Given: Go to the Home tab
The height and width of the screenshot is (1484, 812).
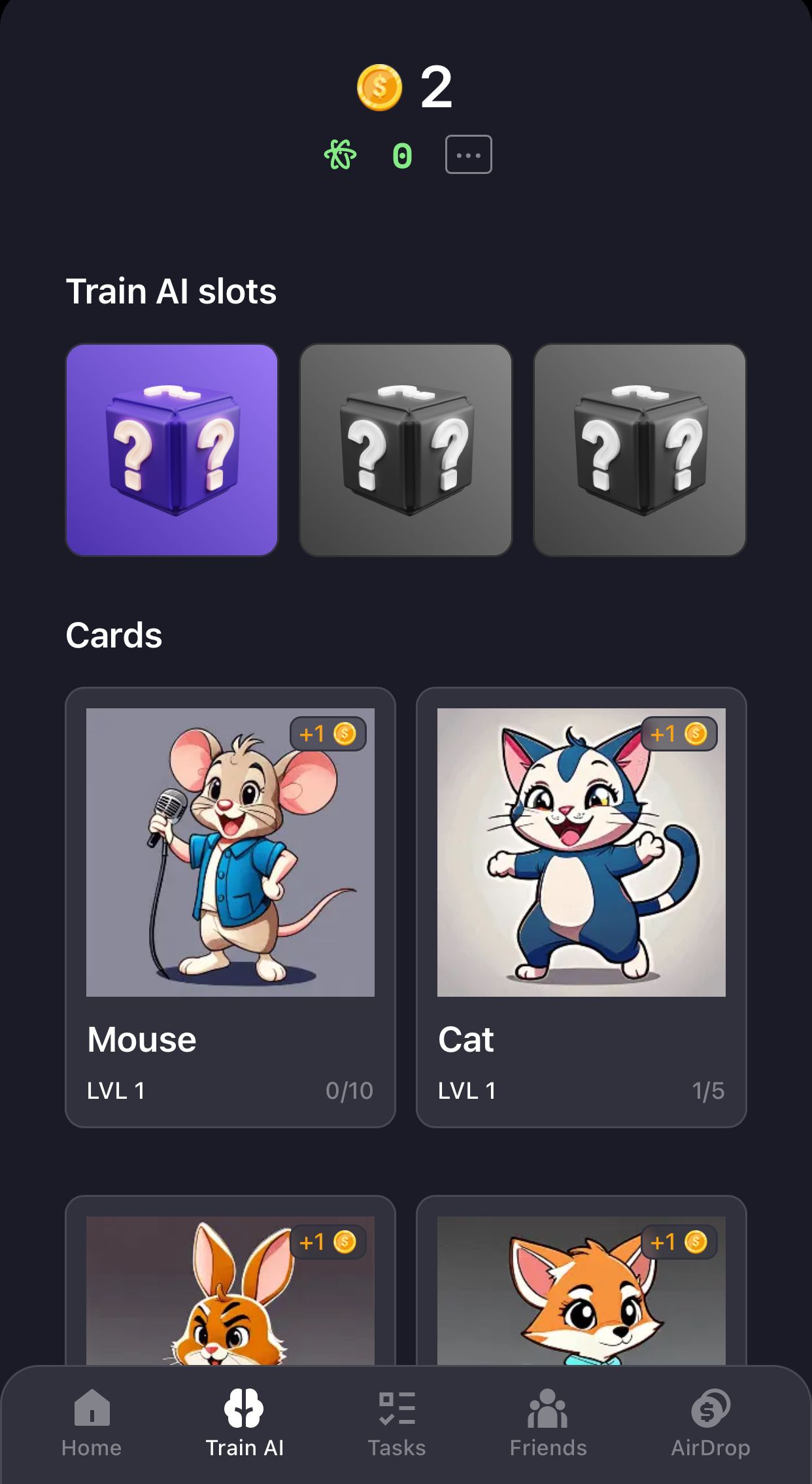Looking at the screenshot, I should [x=92, y=1424].
